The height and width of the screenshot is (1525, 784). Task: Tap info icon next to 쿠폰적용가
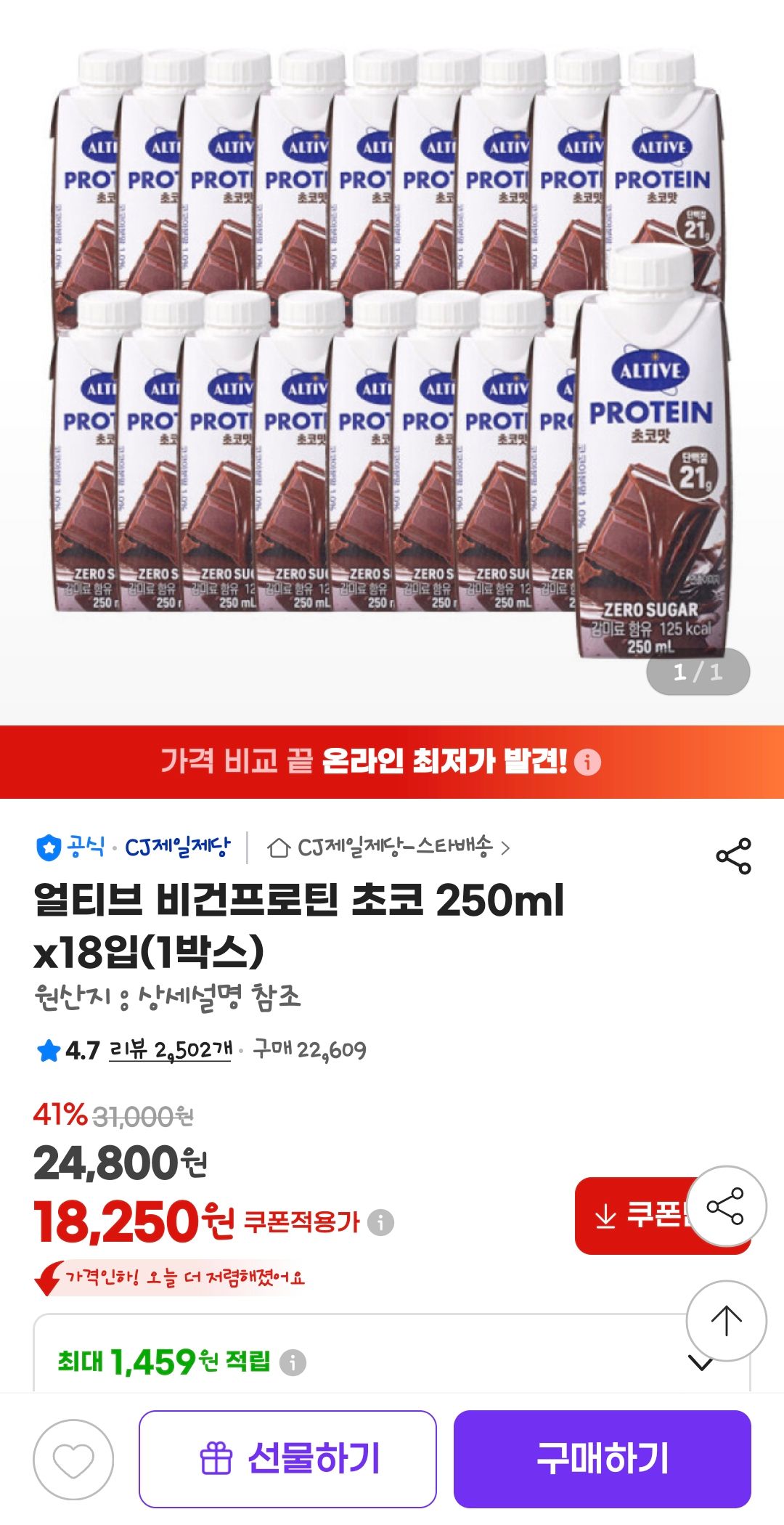[x=380, y=1222]
